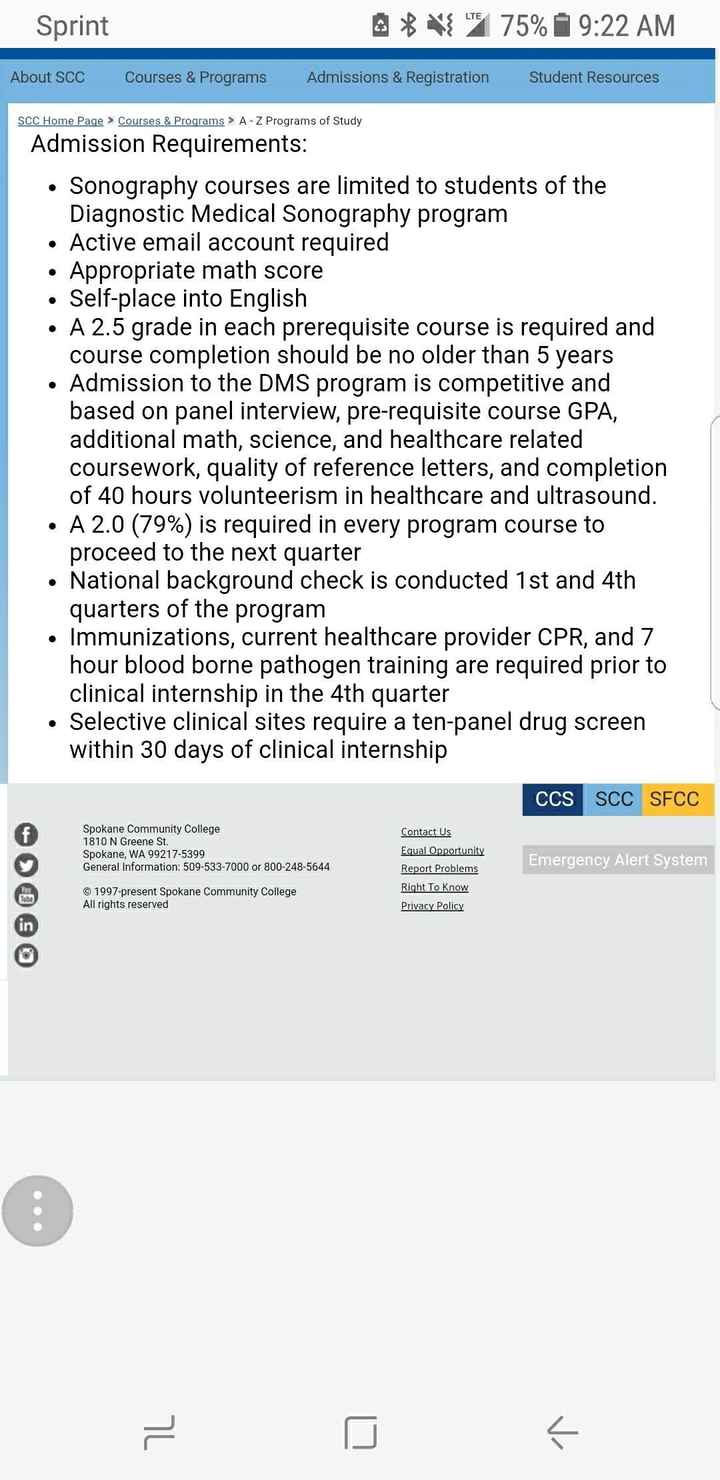Tap the floating assistive touch button
Image resolution: width=720 pixels, height=1480 pixels.
tap(38, 1210)
